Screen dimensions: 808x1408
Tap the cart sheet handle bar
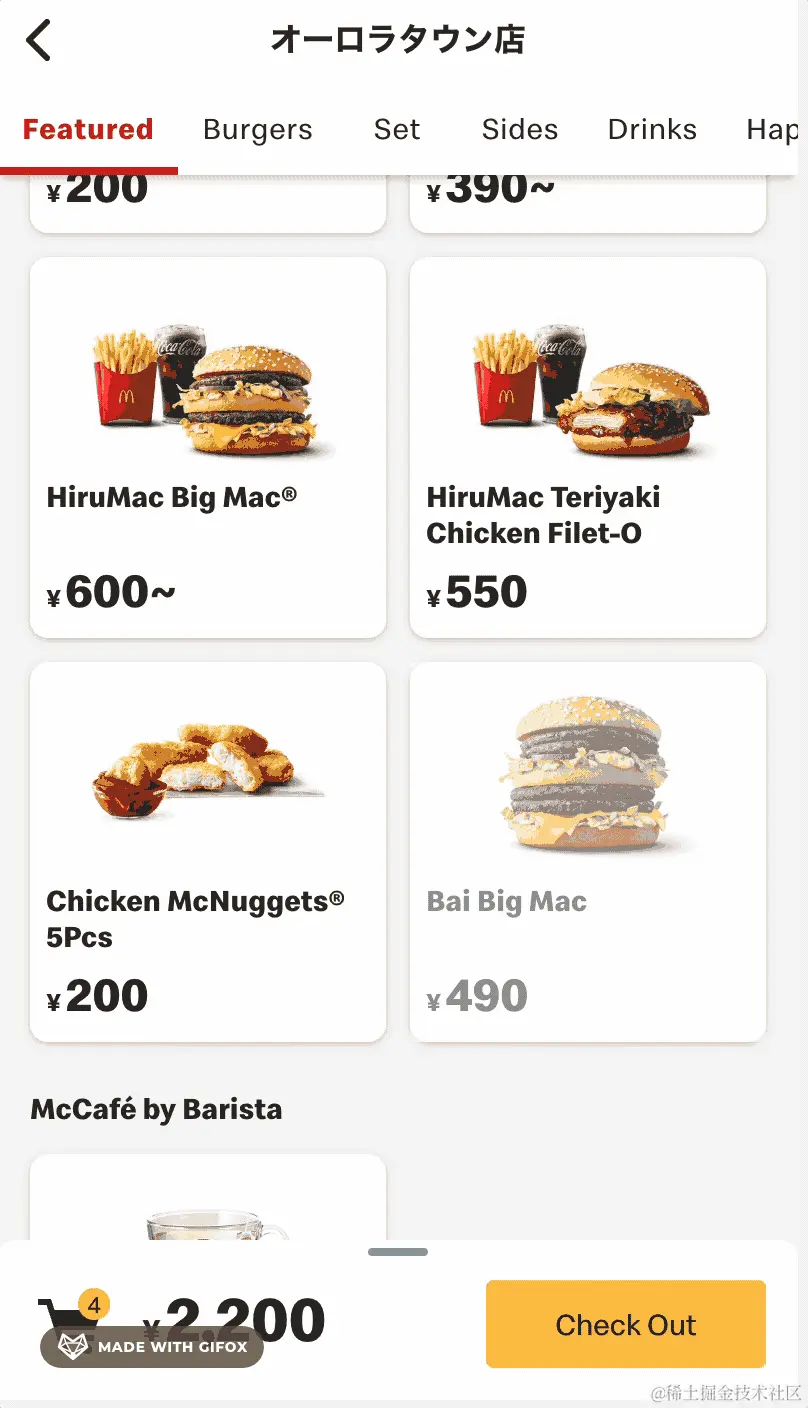coord(398,1252)
